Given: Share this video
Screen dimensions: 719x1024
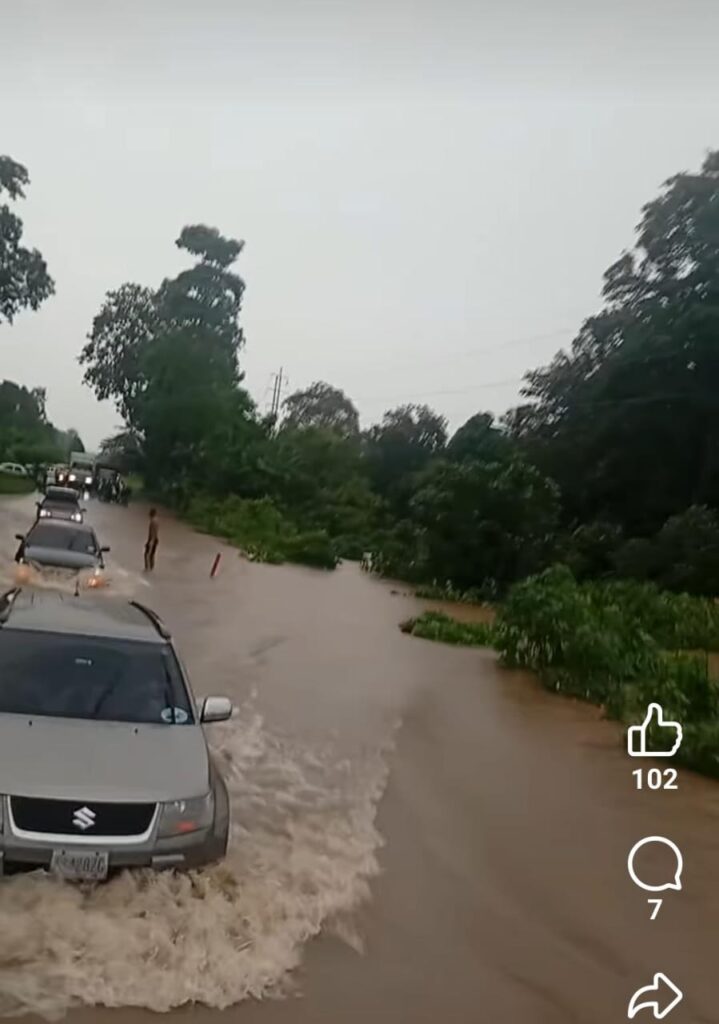Looking at the screenshot, I should pos(655,995).
